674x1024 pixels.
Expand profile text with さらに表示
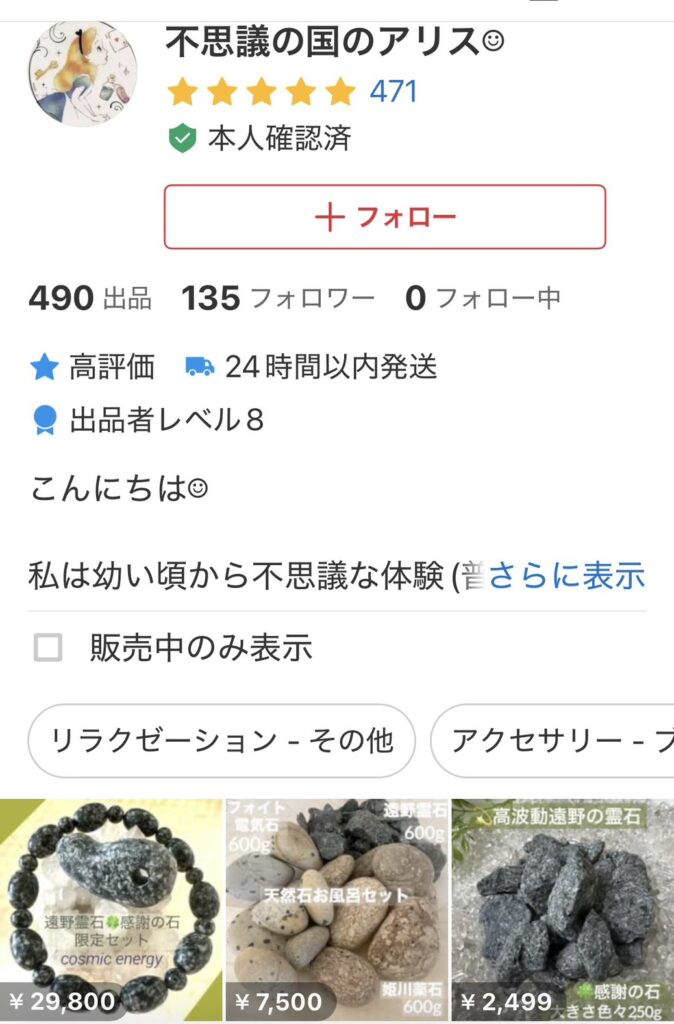tap(566, 575)
